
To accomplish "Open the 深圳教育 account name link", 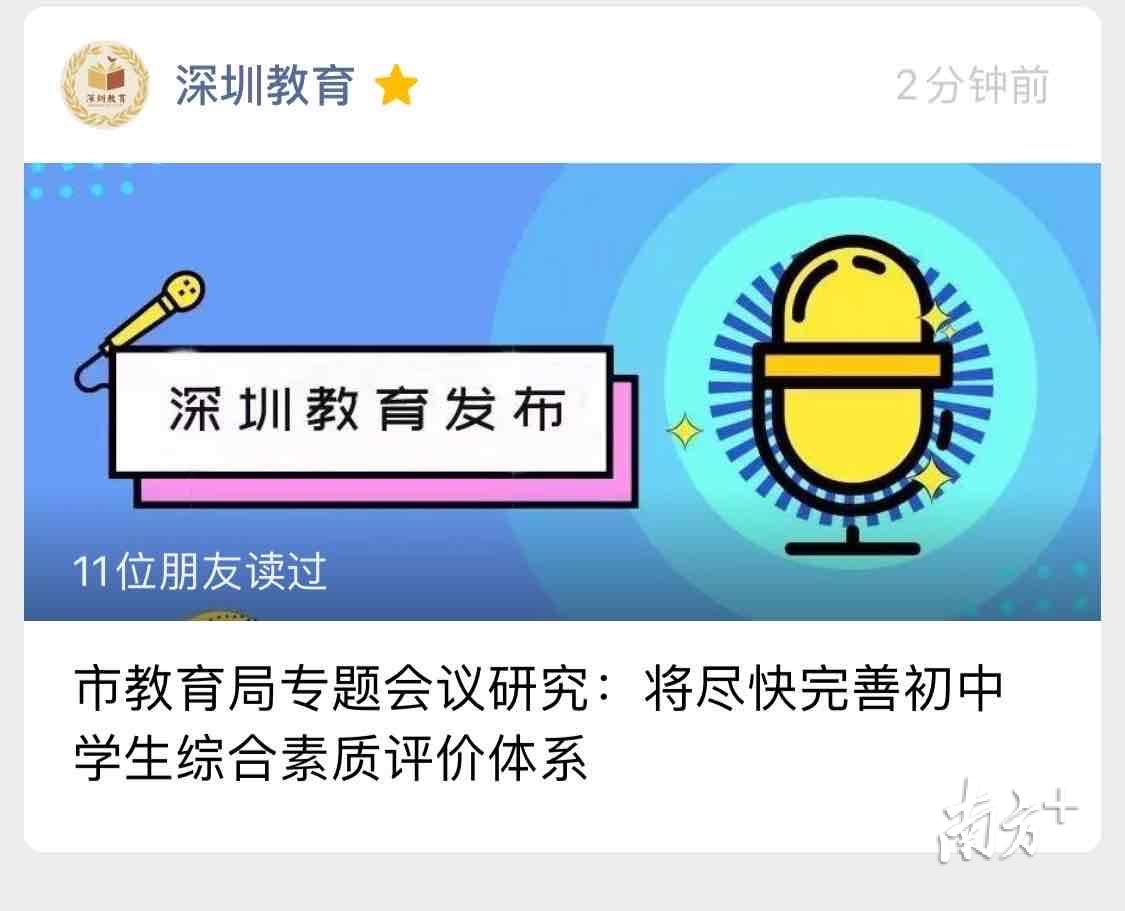I will 265,86.
